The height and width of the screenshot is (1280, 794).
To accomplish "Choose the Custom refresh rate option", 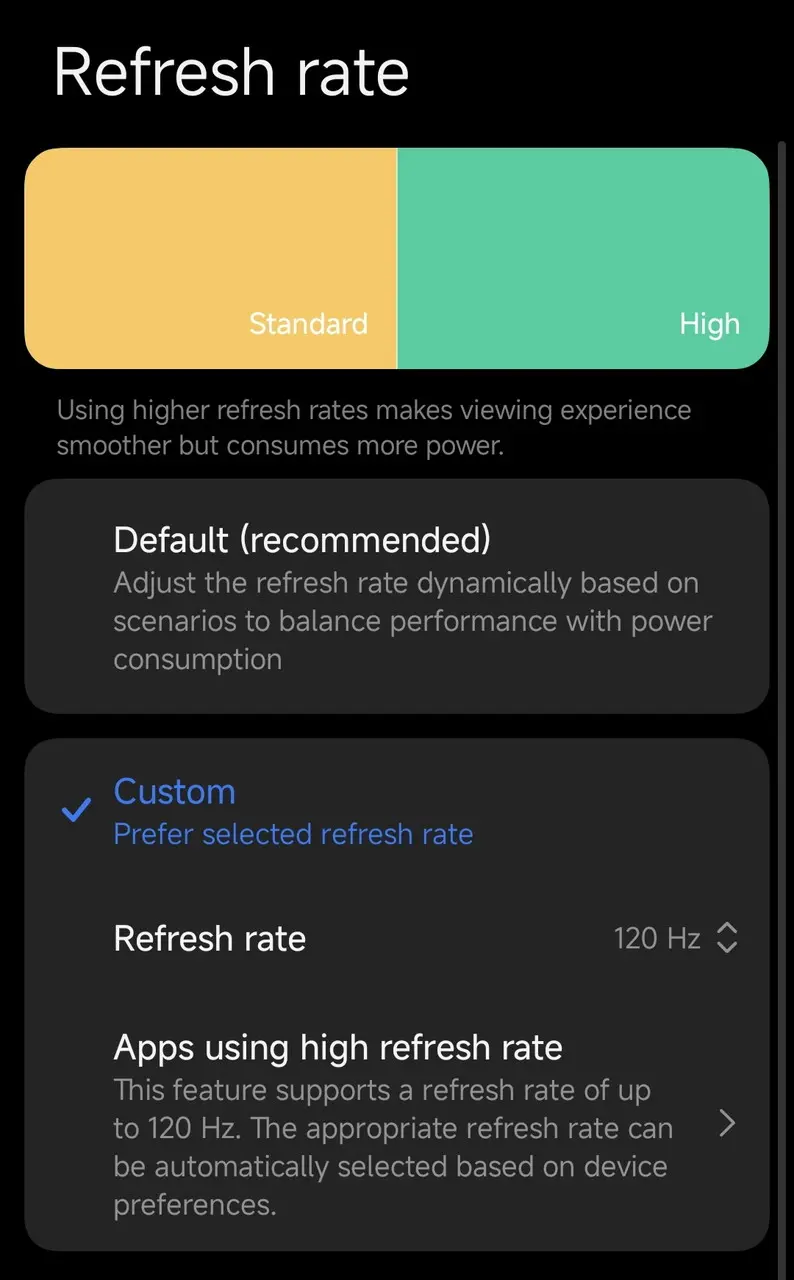I will click(396, 810).
